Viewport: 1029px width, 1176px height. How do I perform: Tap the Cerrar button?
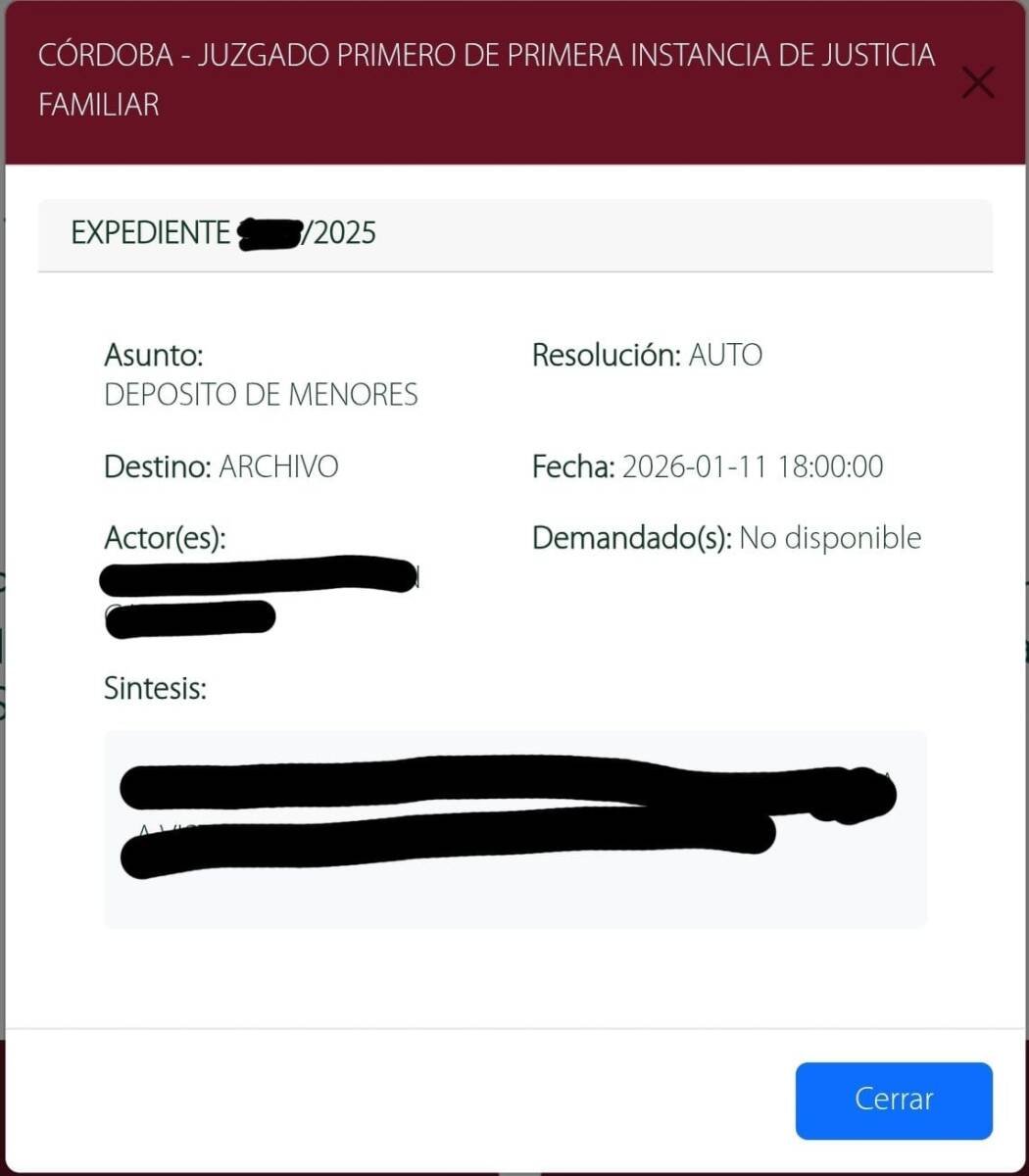(893, 1100)
